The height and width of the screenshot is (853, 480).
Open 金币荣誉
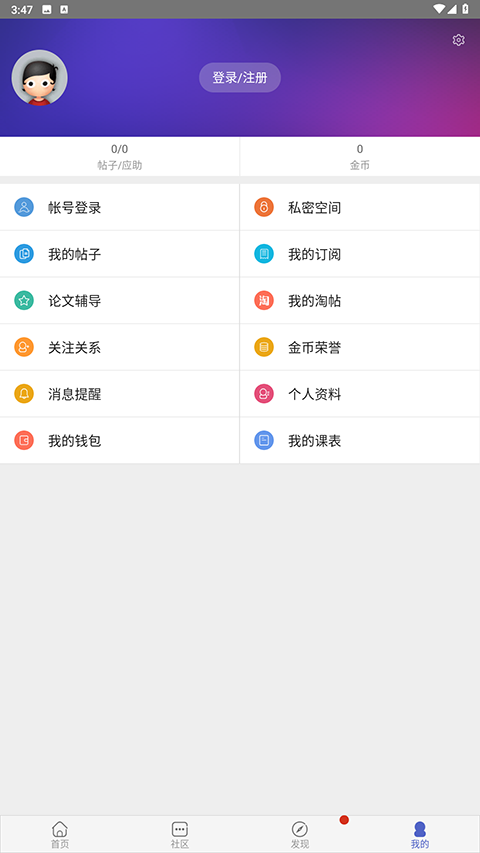click(x=360, y=347)
